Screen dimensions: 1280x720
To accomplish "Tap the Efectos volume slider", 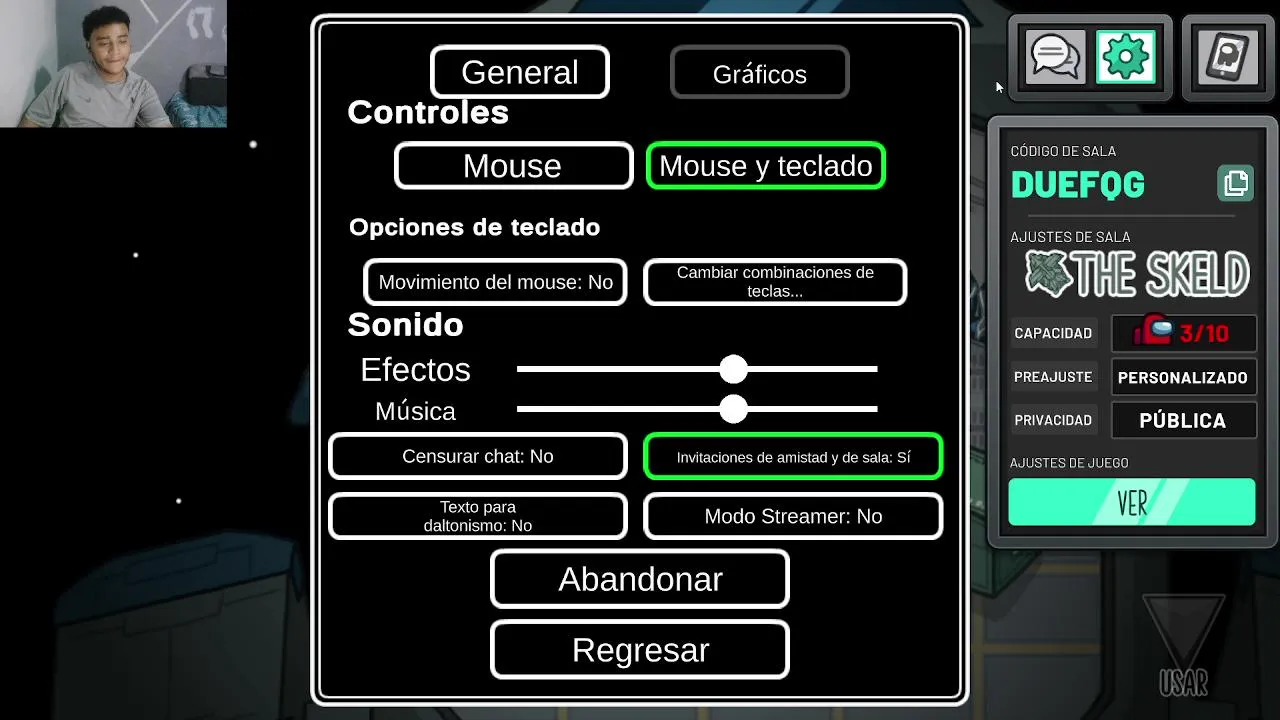I will point(733,369).
